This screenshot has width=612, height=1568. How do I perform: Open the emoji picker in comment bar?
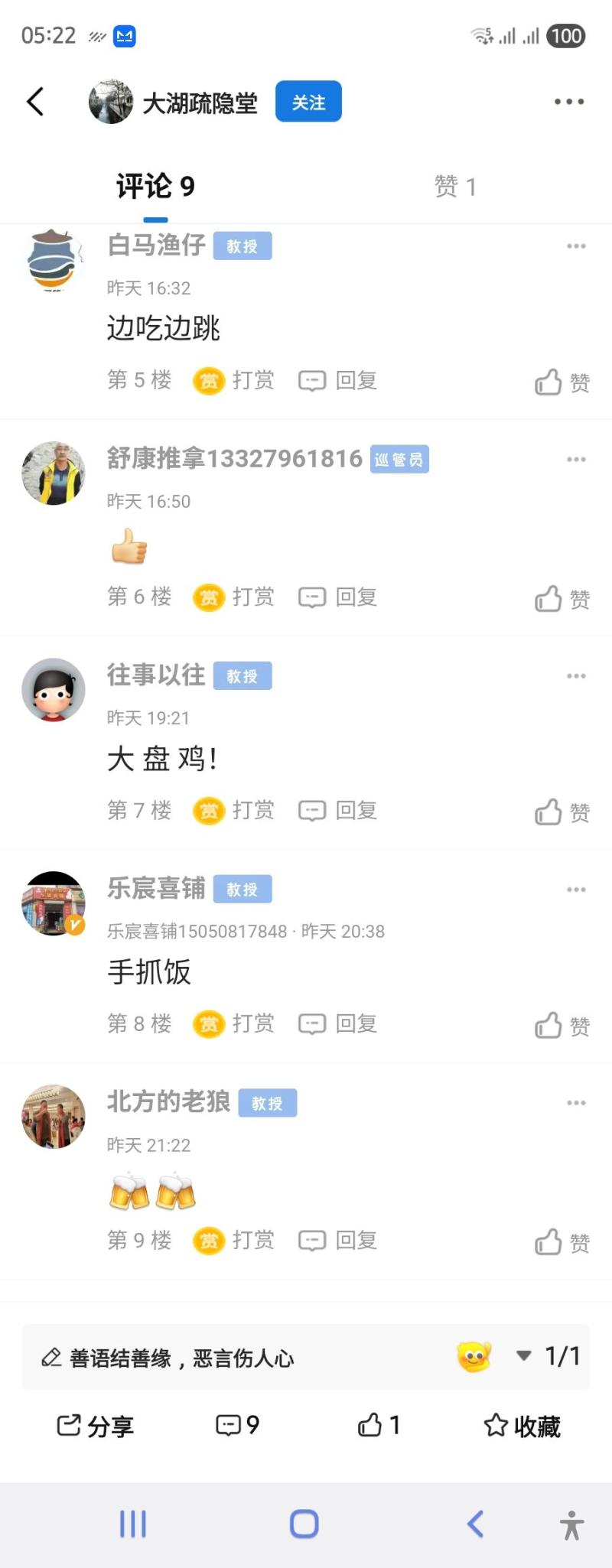[x=474, y=1357]
